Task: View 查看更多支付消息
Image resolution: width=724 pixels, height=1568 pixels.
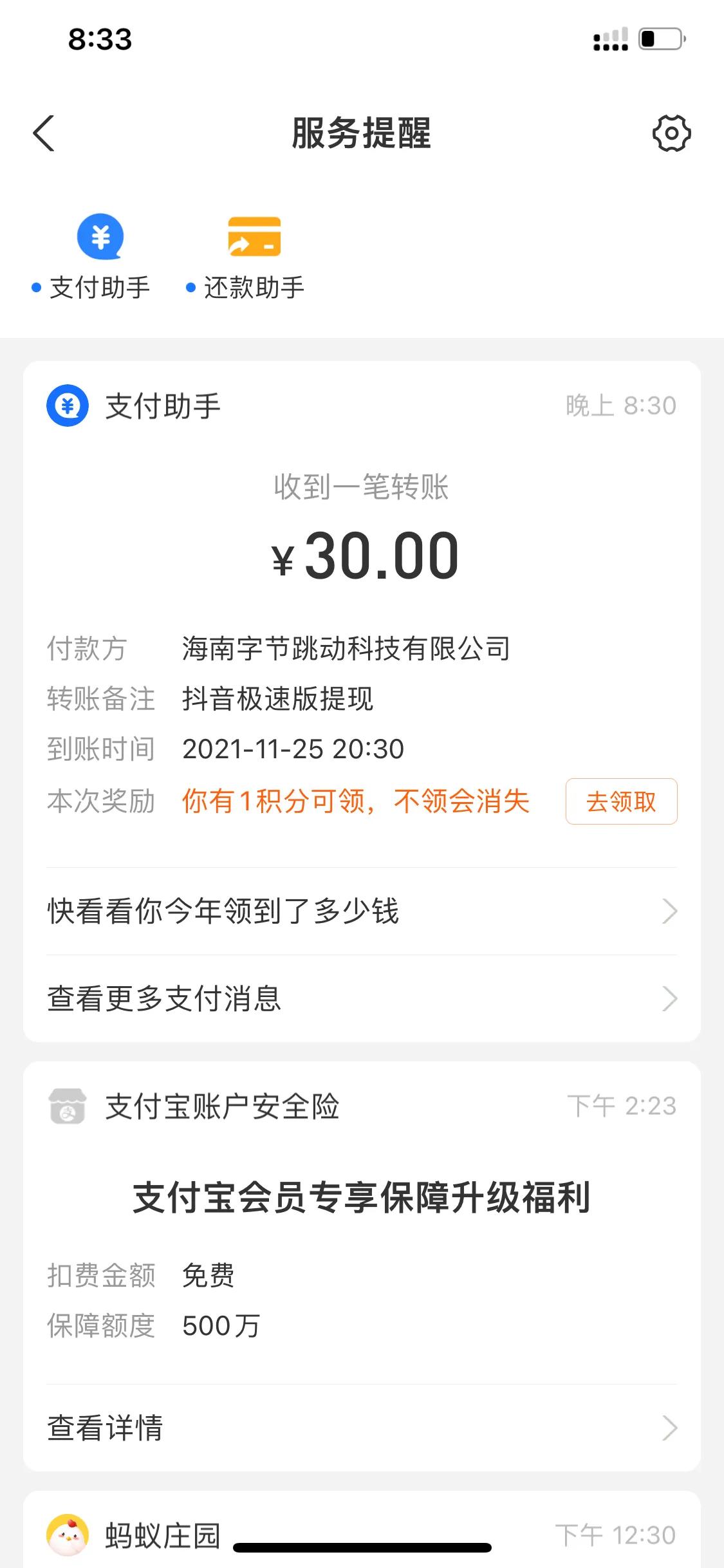Action: tap(362, 999)
